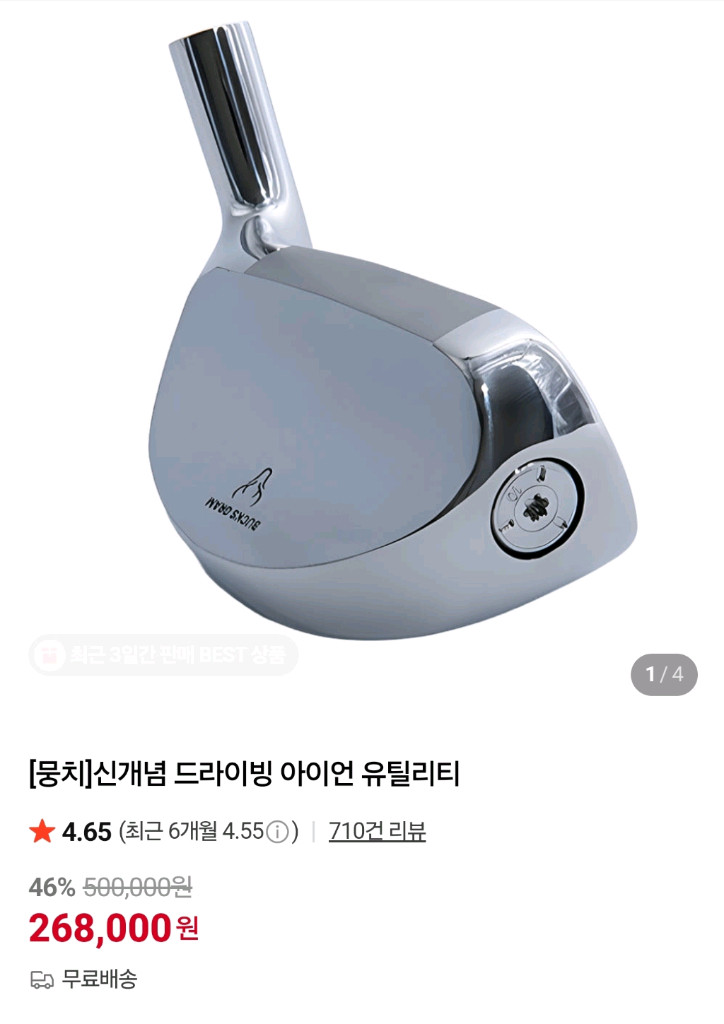This screenshot has height=1024, width=724.
Task: Tap the info icon next to 최근 6개월 4.55
Action: (x=279, y=832)
